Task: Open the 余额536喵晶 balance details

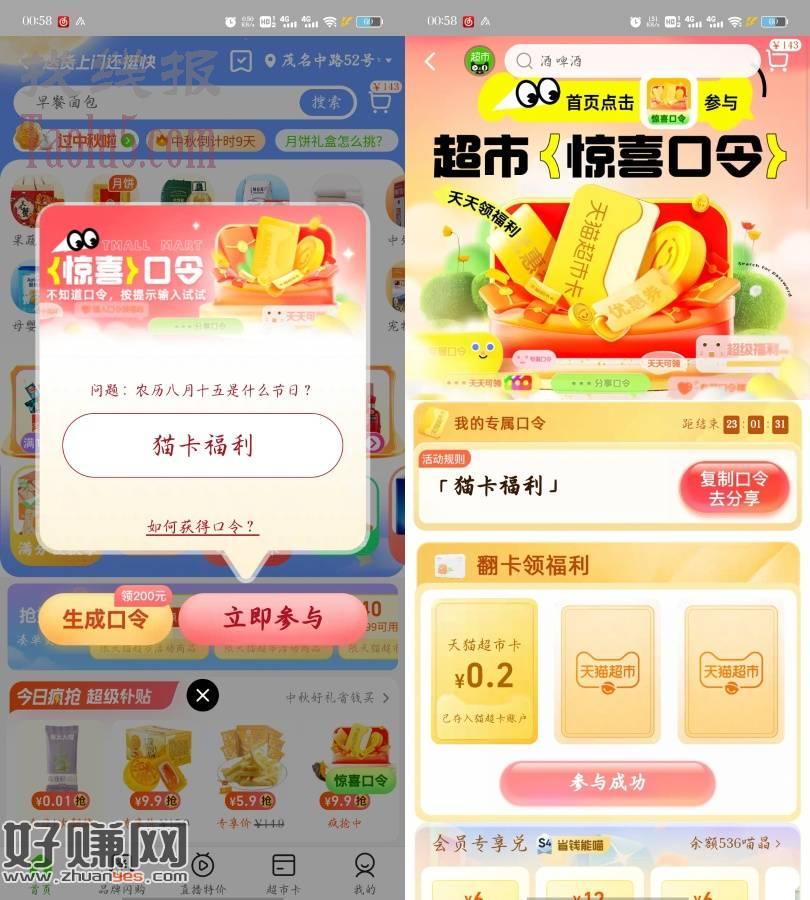Action: point(735,844)
